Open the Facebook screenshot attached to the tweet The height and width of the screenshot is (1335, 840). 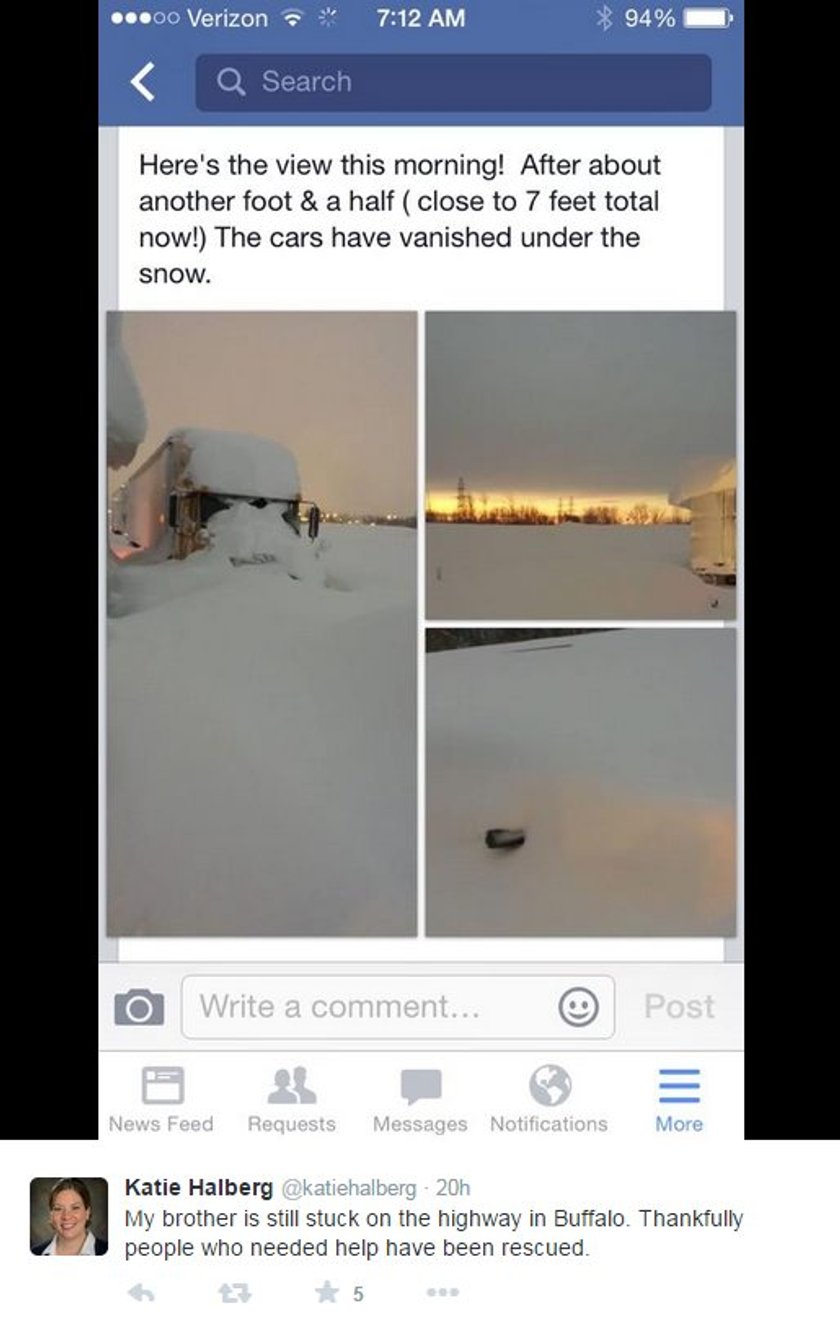pos(420,570)
